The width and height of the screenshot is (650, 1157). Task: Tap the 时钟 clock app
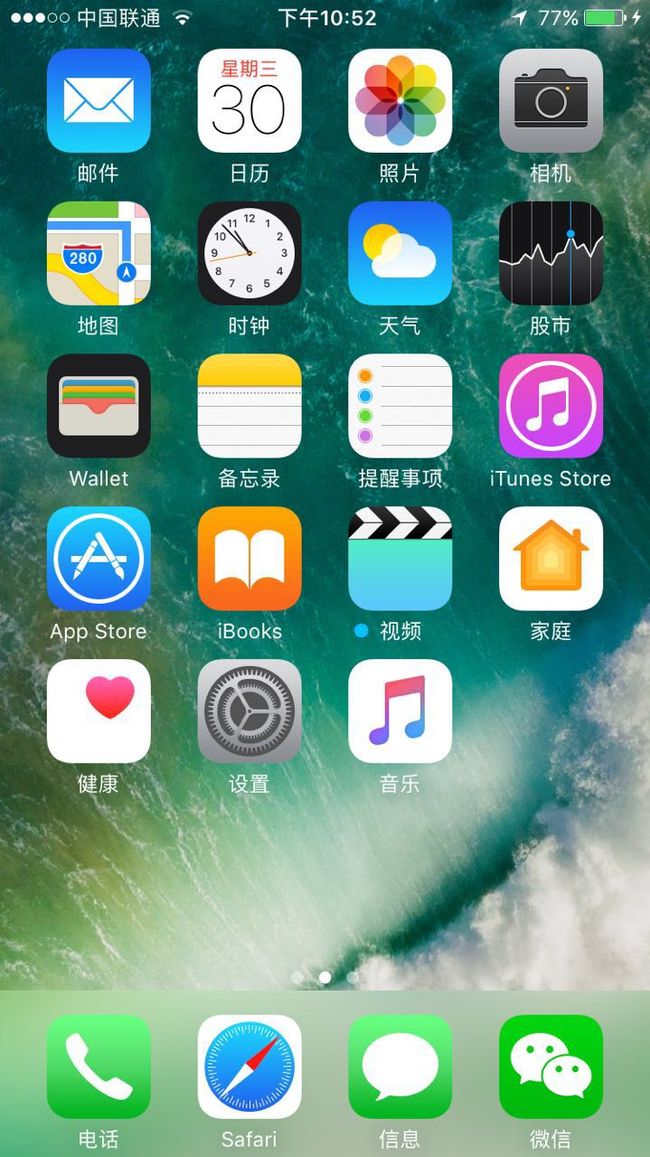[249, 253]
